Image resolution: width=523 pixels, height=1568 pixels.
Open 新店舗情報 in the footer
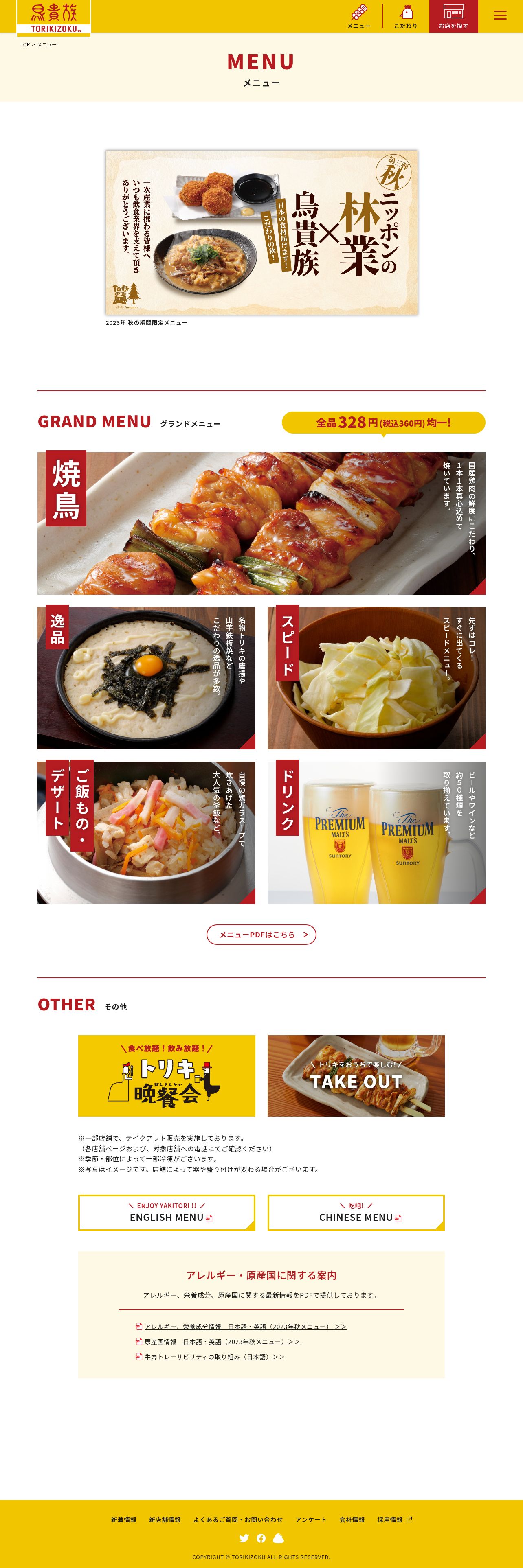(165, 1519)
